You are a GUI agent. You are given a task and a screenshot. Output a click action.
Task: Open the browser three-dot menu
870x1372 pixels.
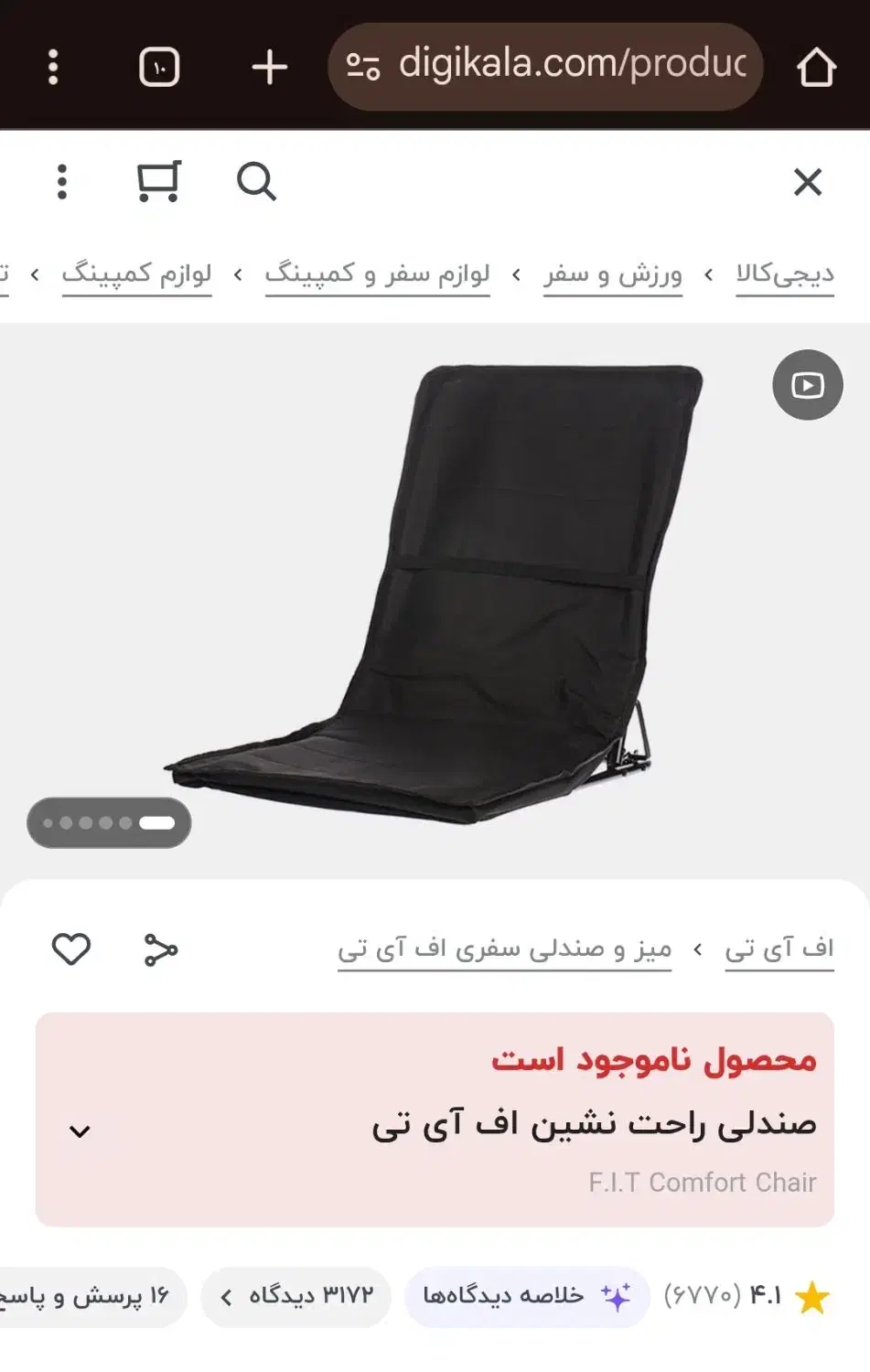click(x=53, y=67)
